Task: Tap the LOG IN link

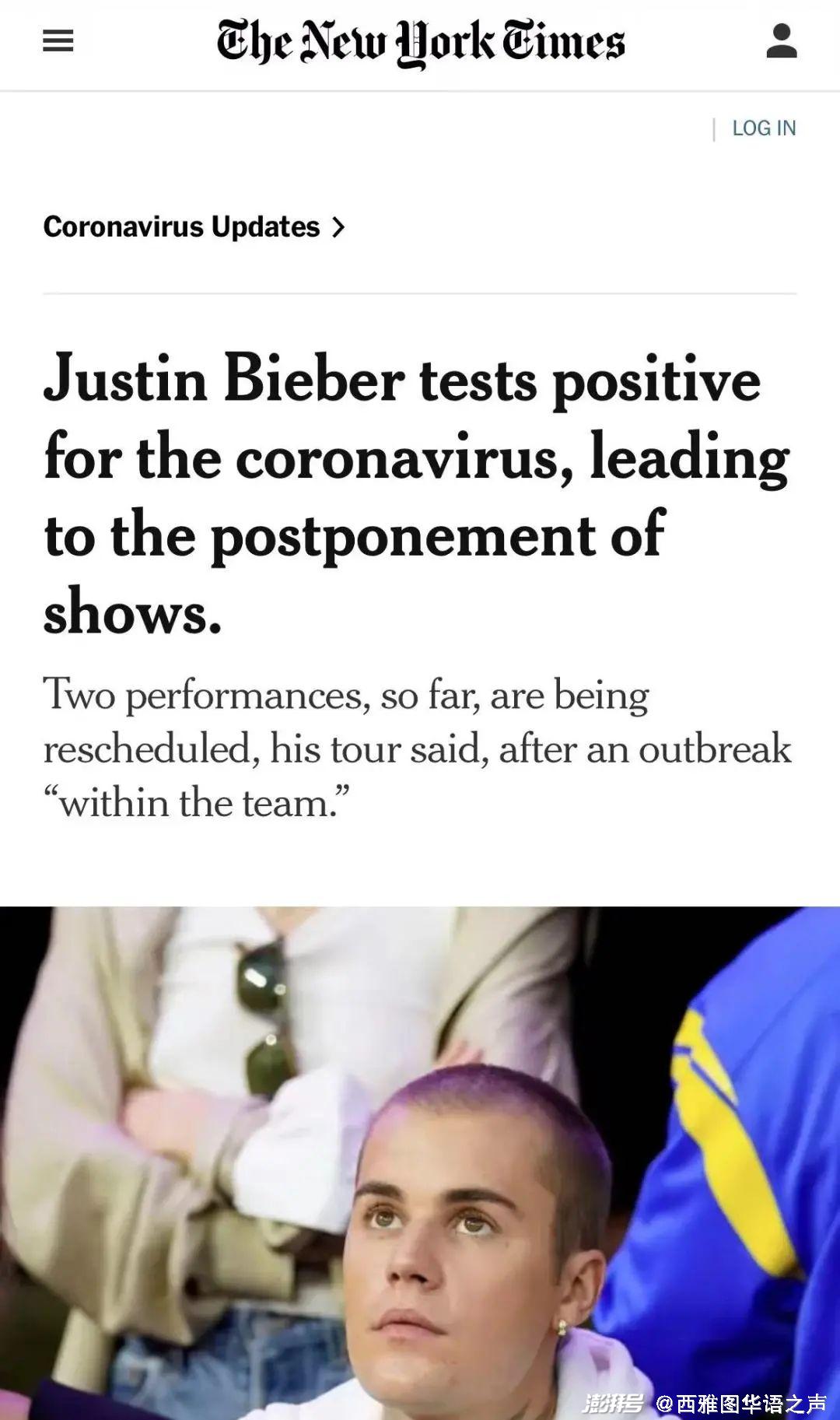Action: click(764, 128)
